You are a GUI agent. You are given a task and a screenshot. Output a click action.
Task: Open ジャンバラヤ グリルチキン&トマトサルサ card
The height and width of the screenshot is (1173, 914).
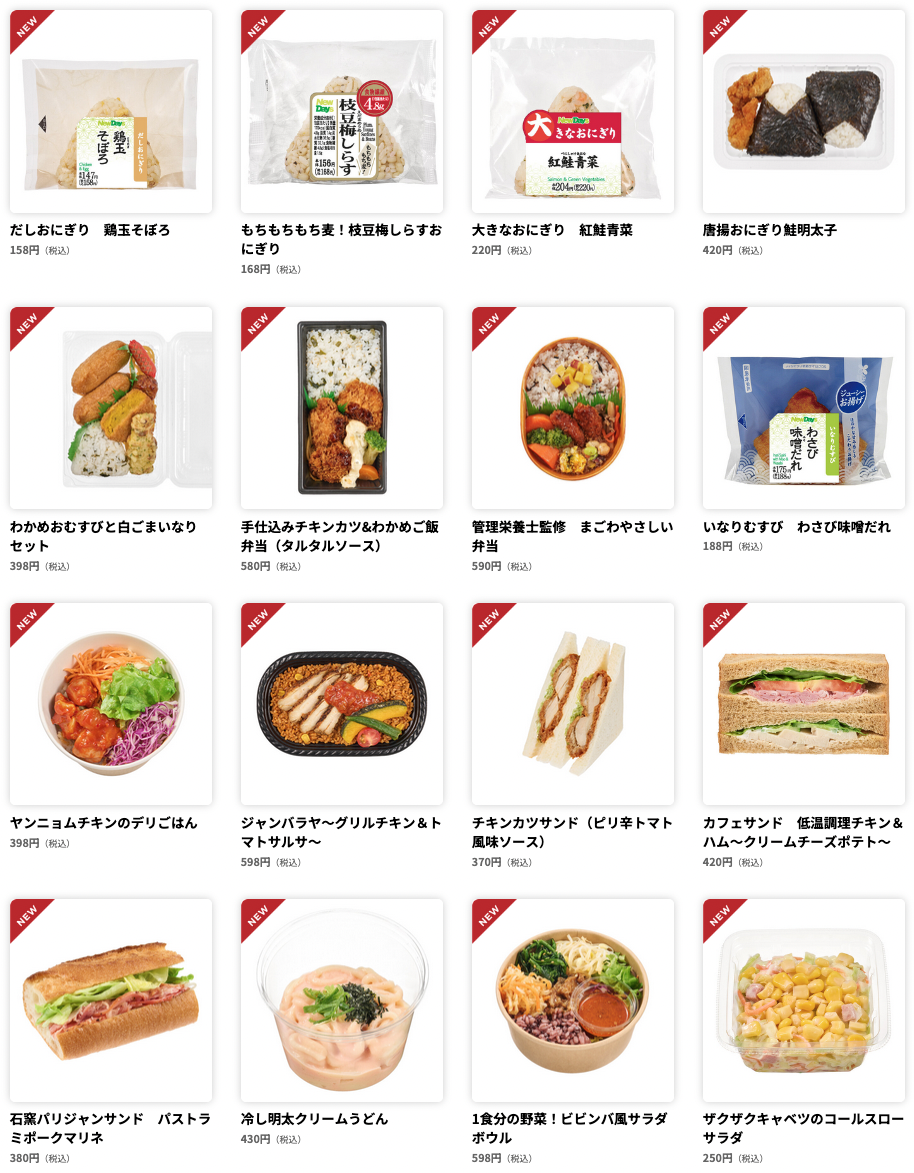(341, 704)
